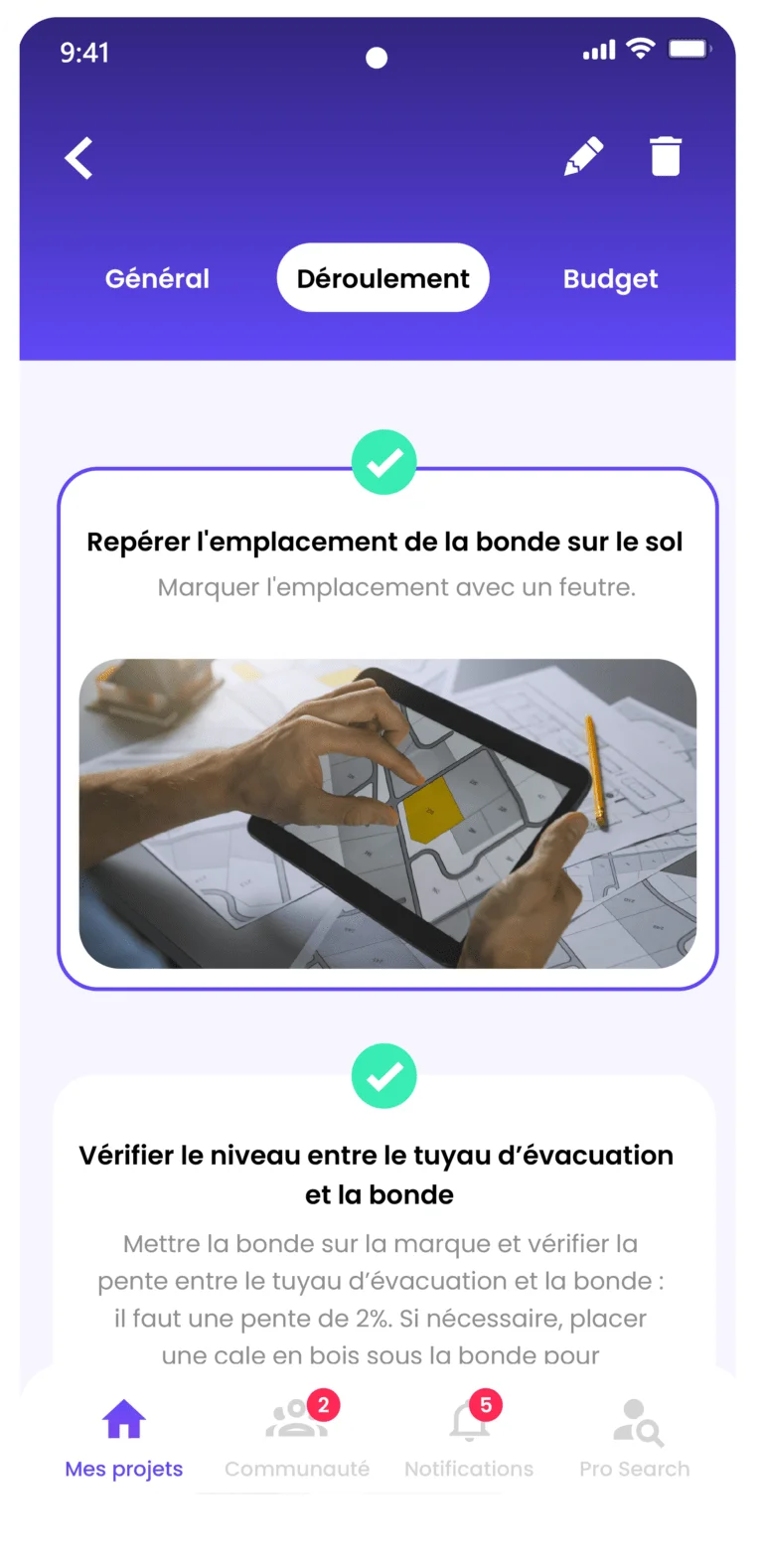Select the Déroulement tab
763x1568 pixels.
[x=382, y=278]
